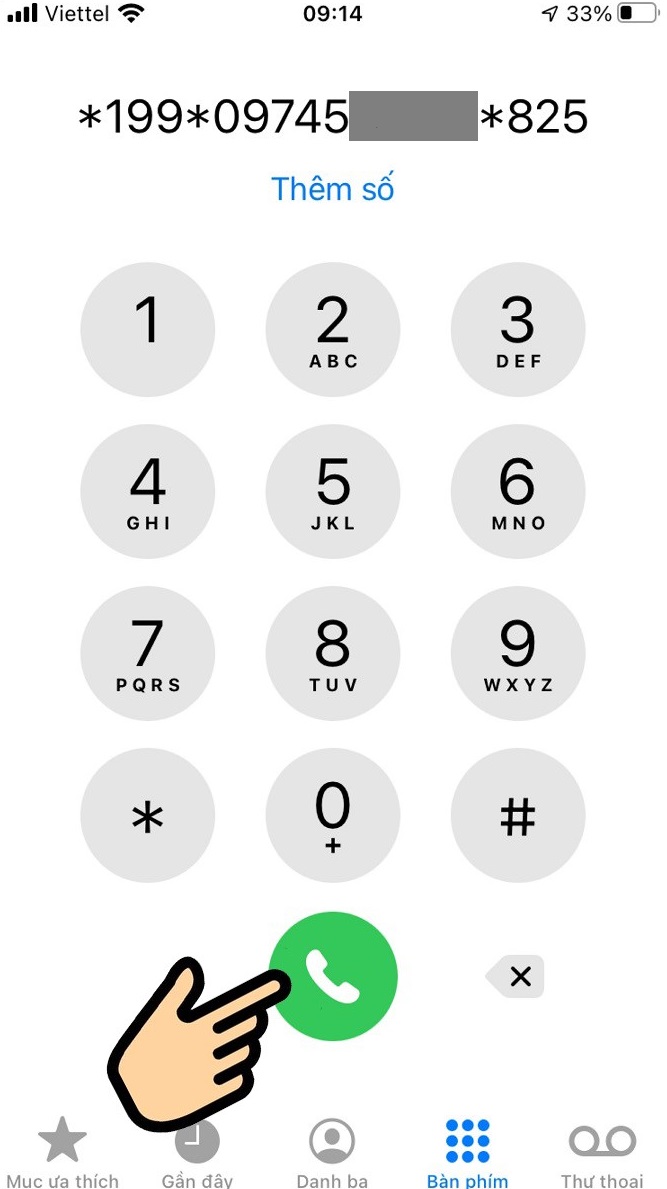Delete the last dialed digit
The image size is (667, 1189).
(x=517, y=976)
